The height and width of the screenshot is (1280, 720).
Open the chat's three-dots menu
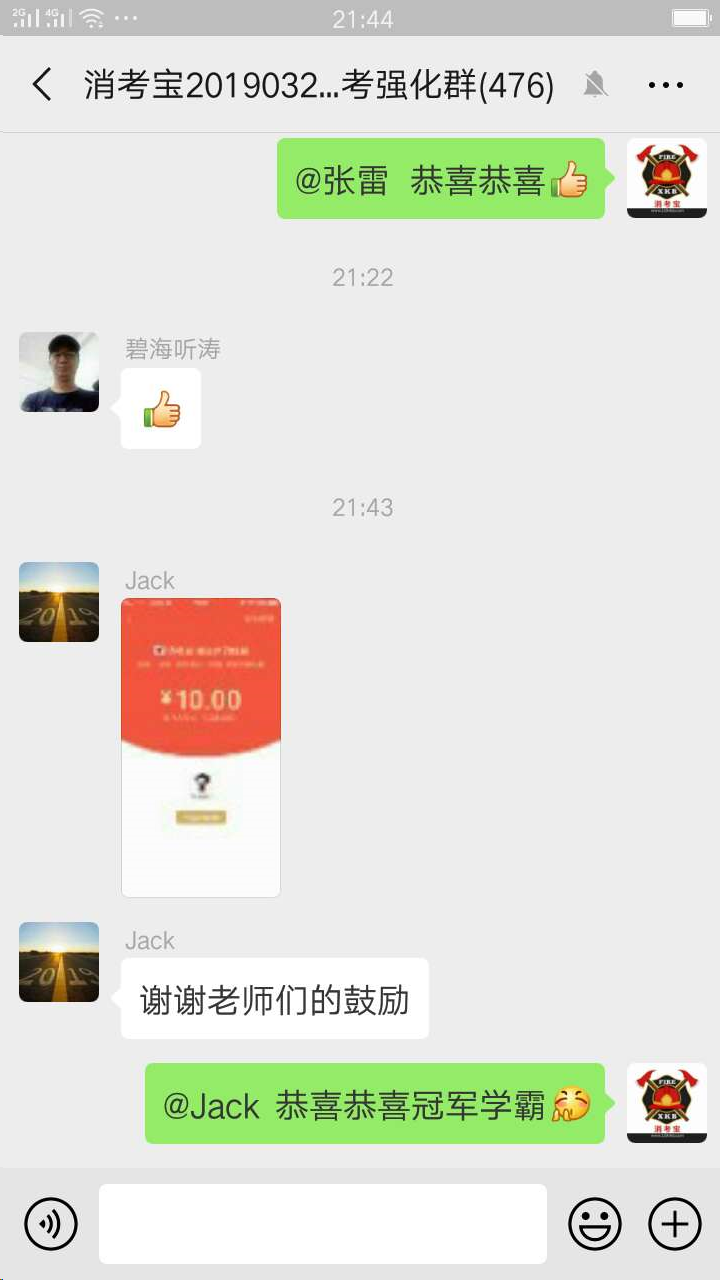pyautogui.click(x=666, y=86)
